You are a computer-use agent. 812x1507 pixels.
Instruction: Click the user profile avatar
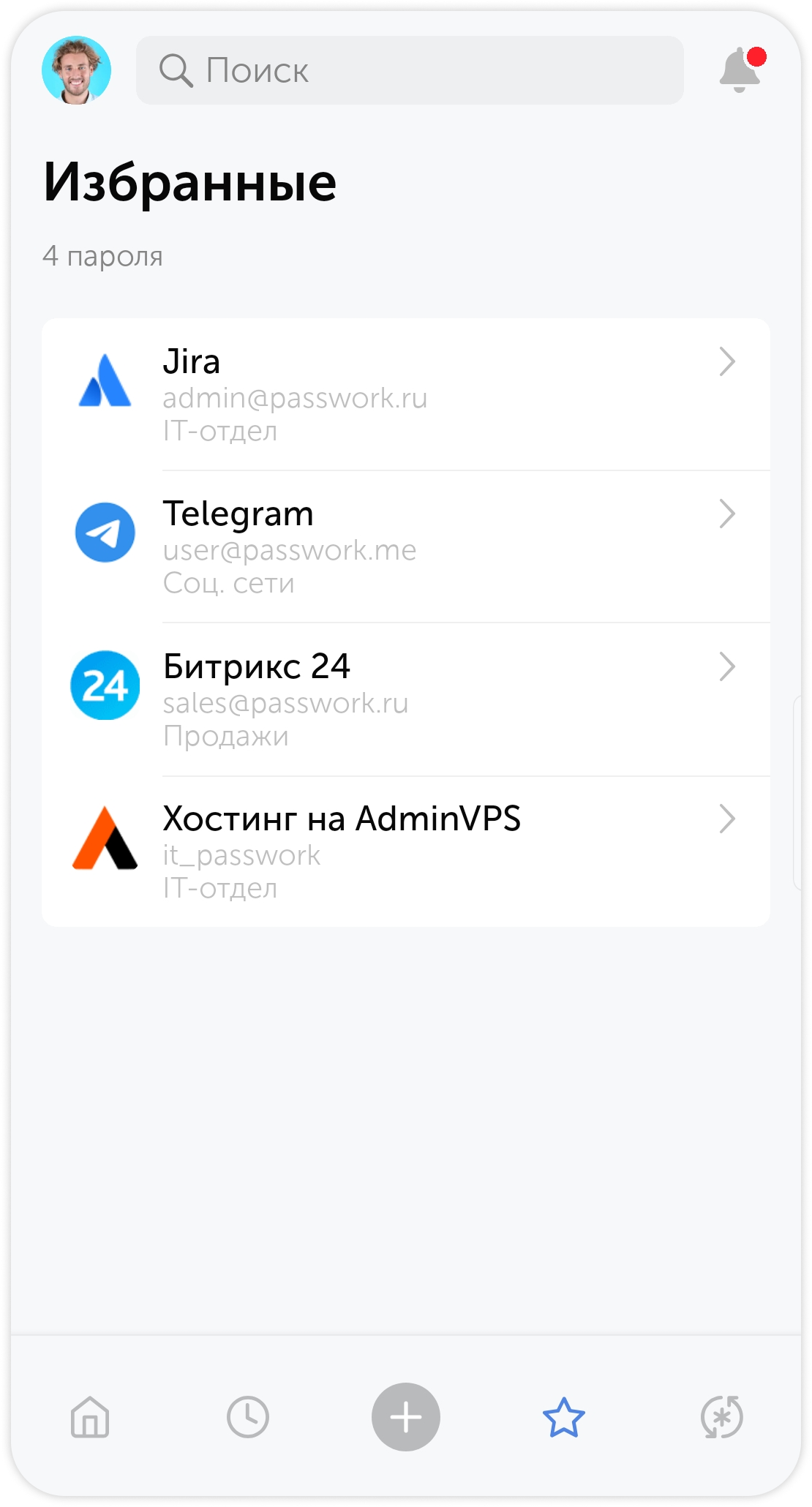pyautogui.click(x=77, y=70)
